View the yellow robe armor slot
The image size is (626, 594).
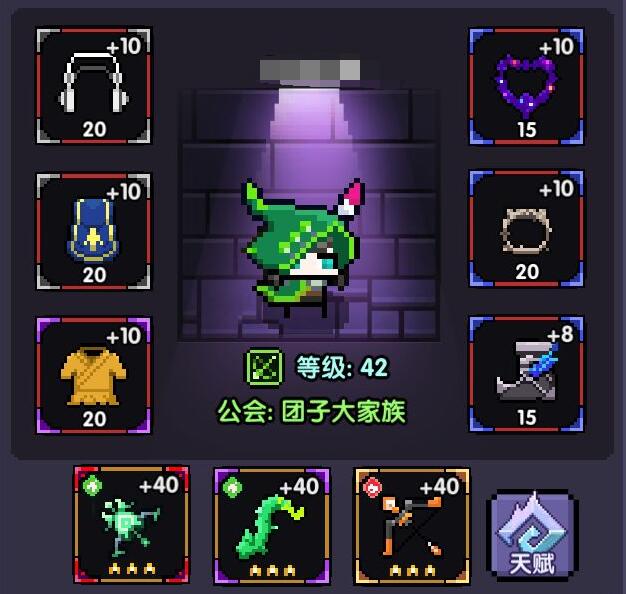[94, 376]
